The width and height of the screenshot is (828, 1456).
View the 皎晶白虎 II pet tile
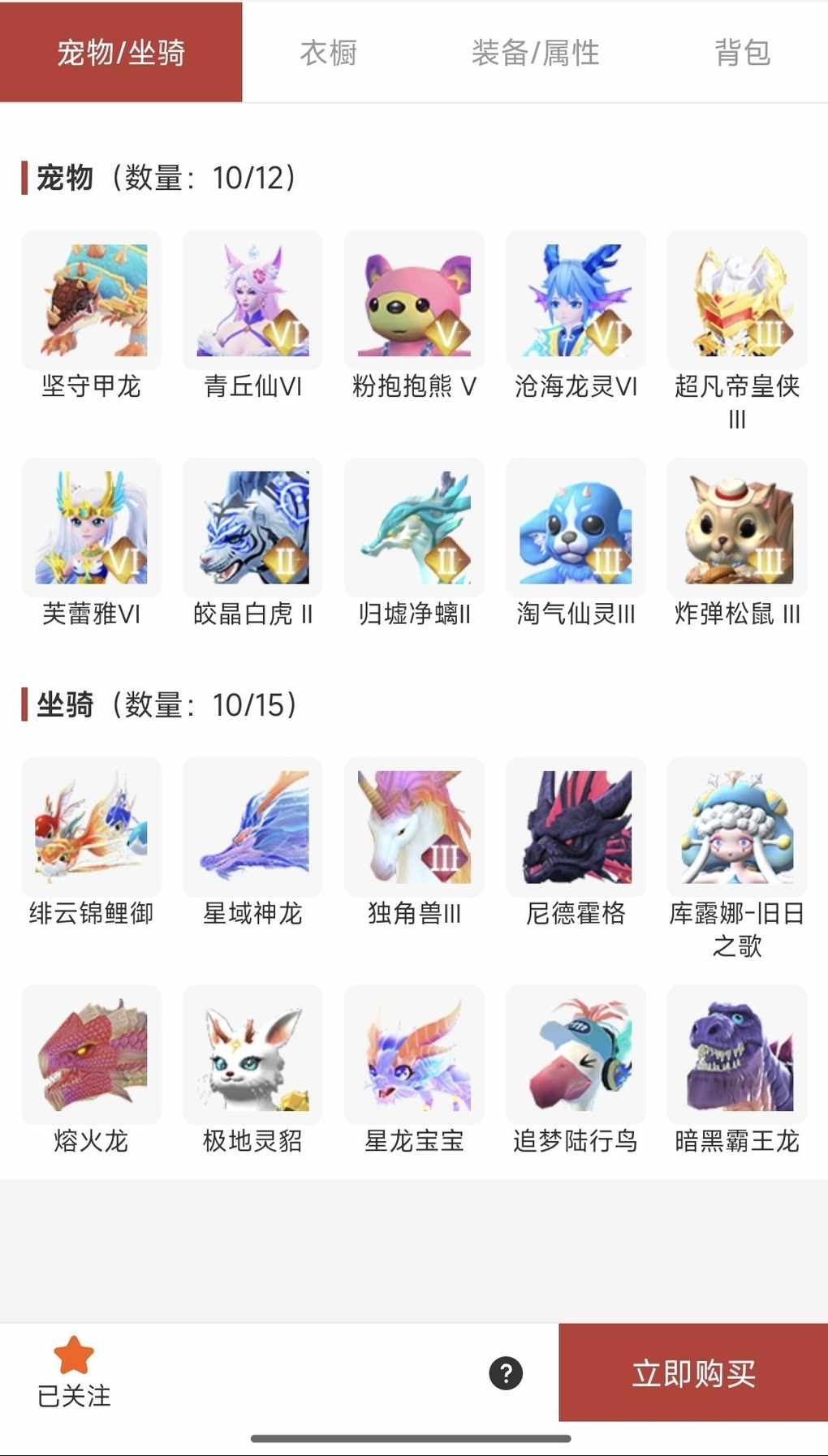(252, 528)
